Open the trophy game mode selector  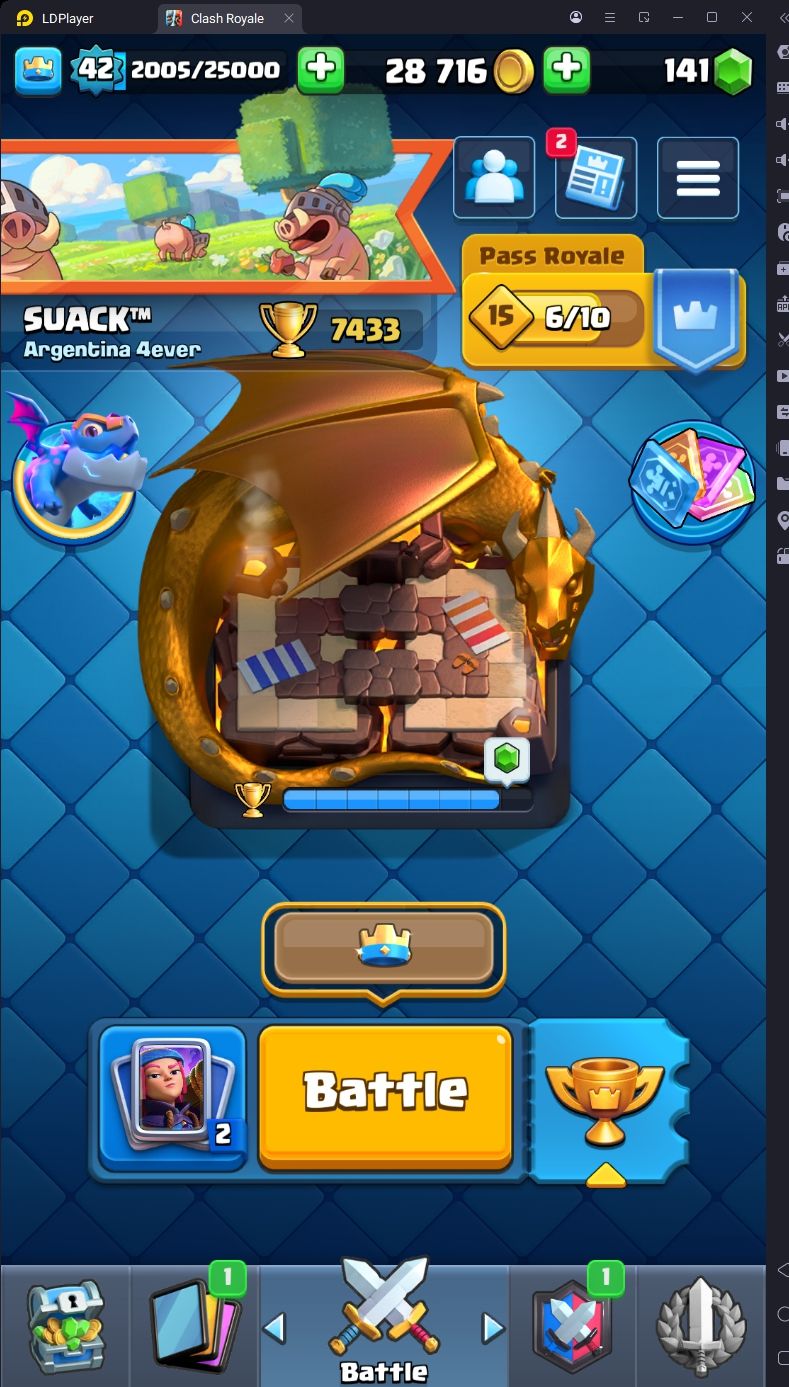tap(604, 1098)
